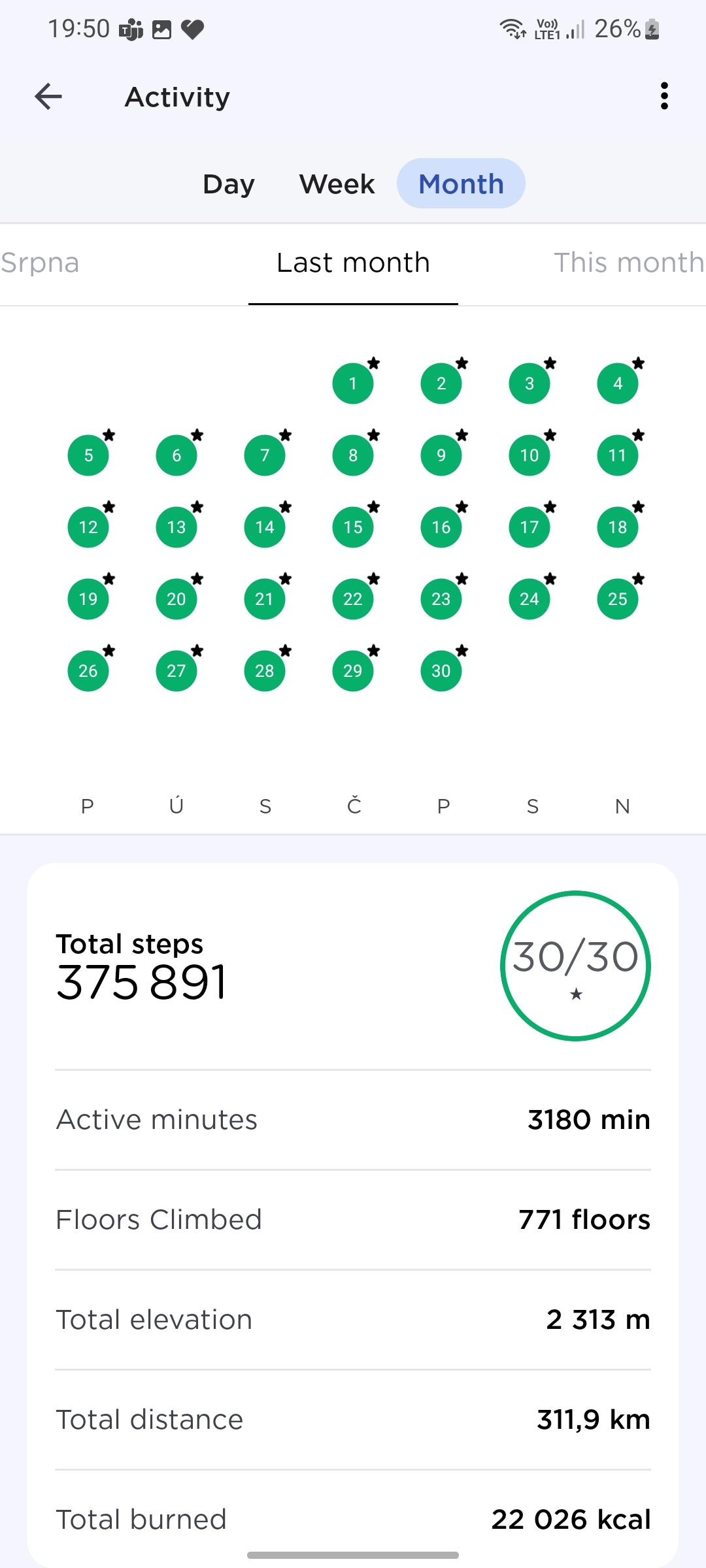Screen dimensions: 706x1568
Task: Show the Srpna month tab
Action: [x=39, y=263]
